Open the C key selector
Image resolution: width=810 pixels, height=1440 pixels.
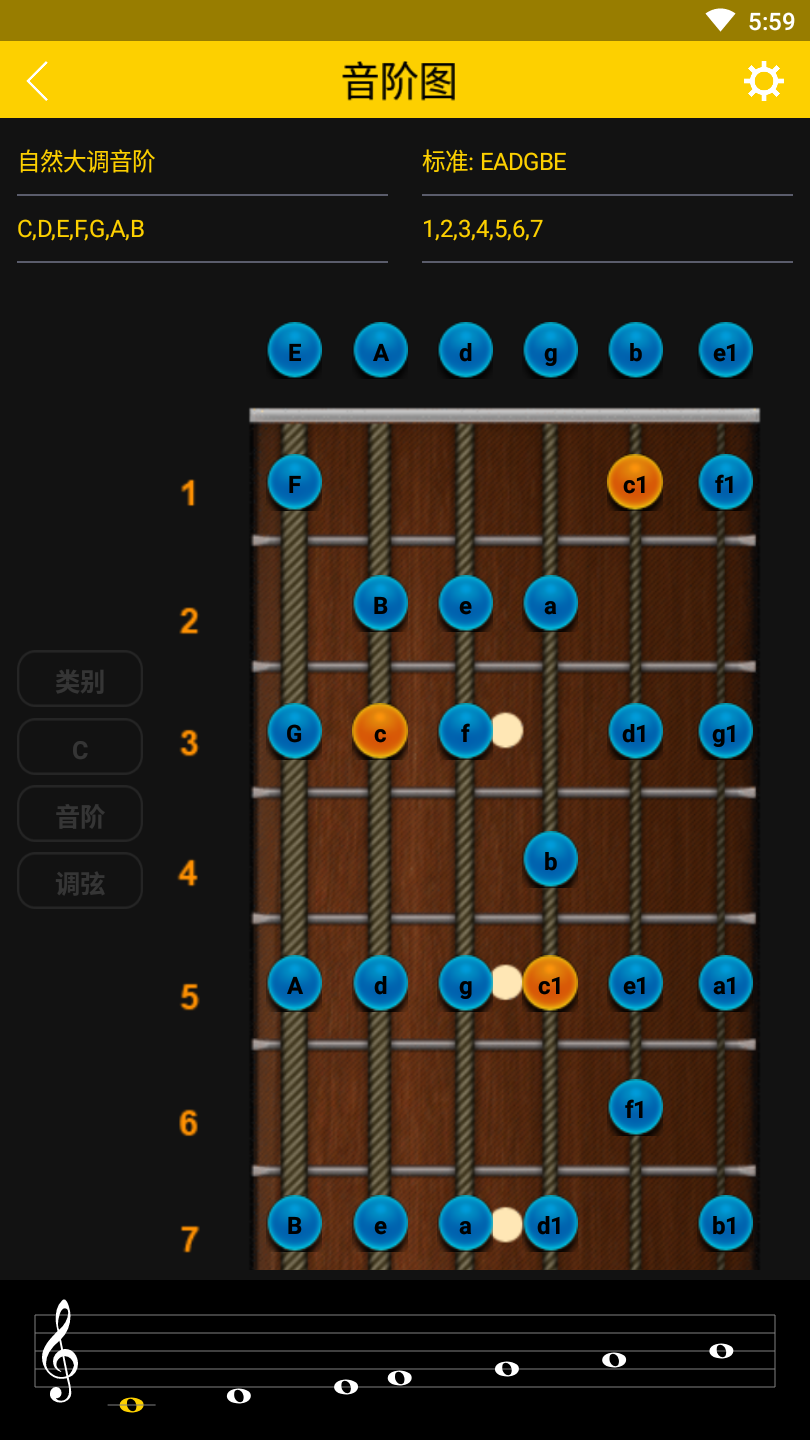point(79,746)
